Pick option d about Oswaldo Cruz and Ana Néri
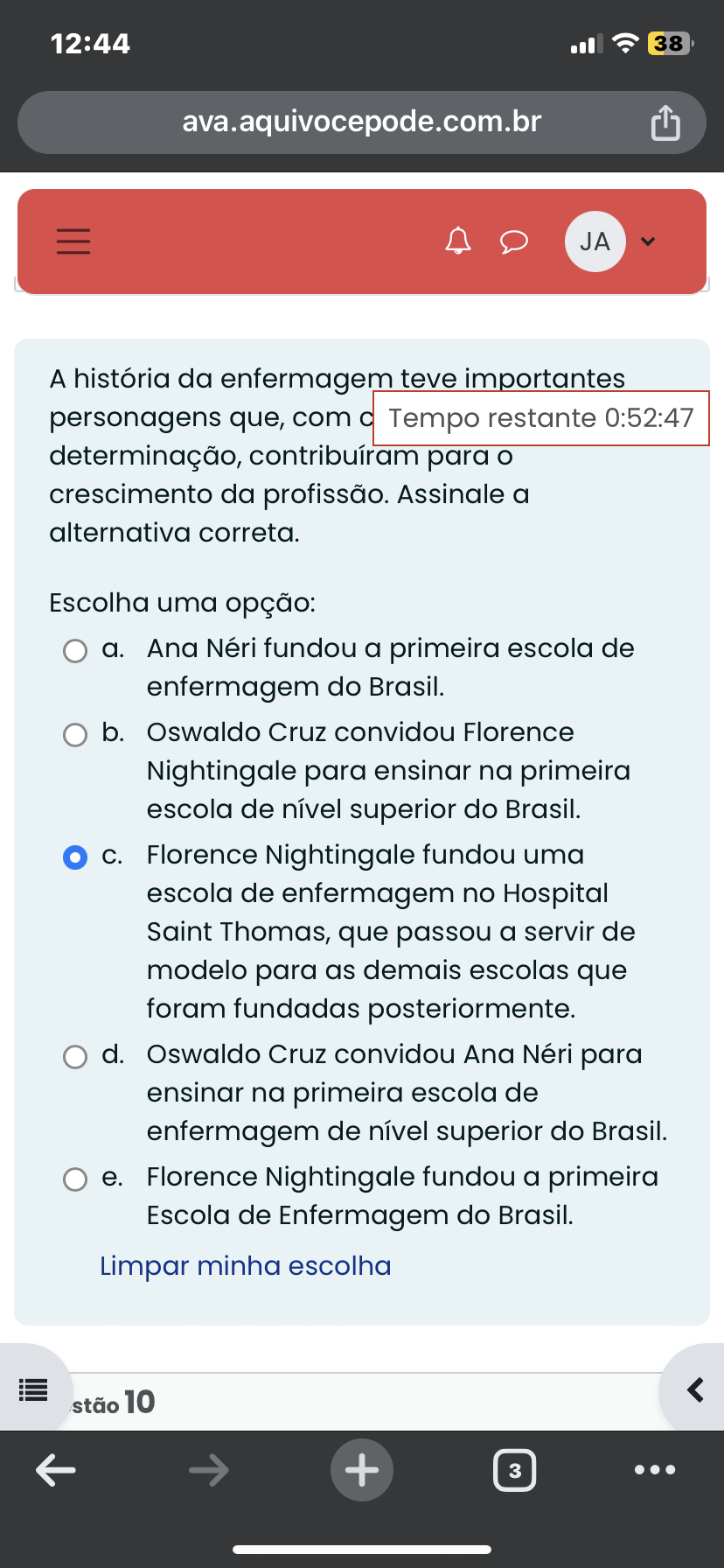Screen dimensions: 724x1568 click(x=75, y=1057)
